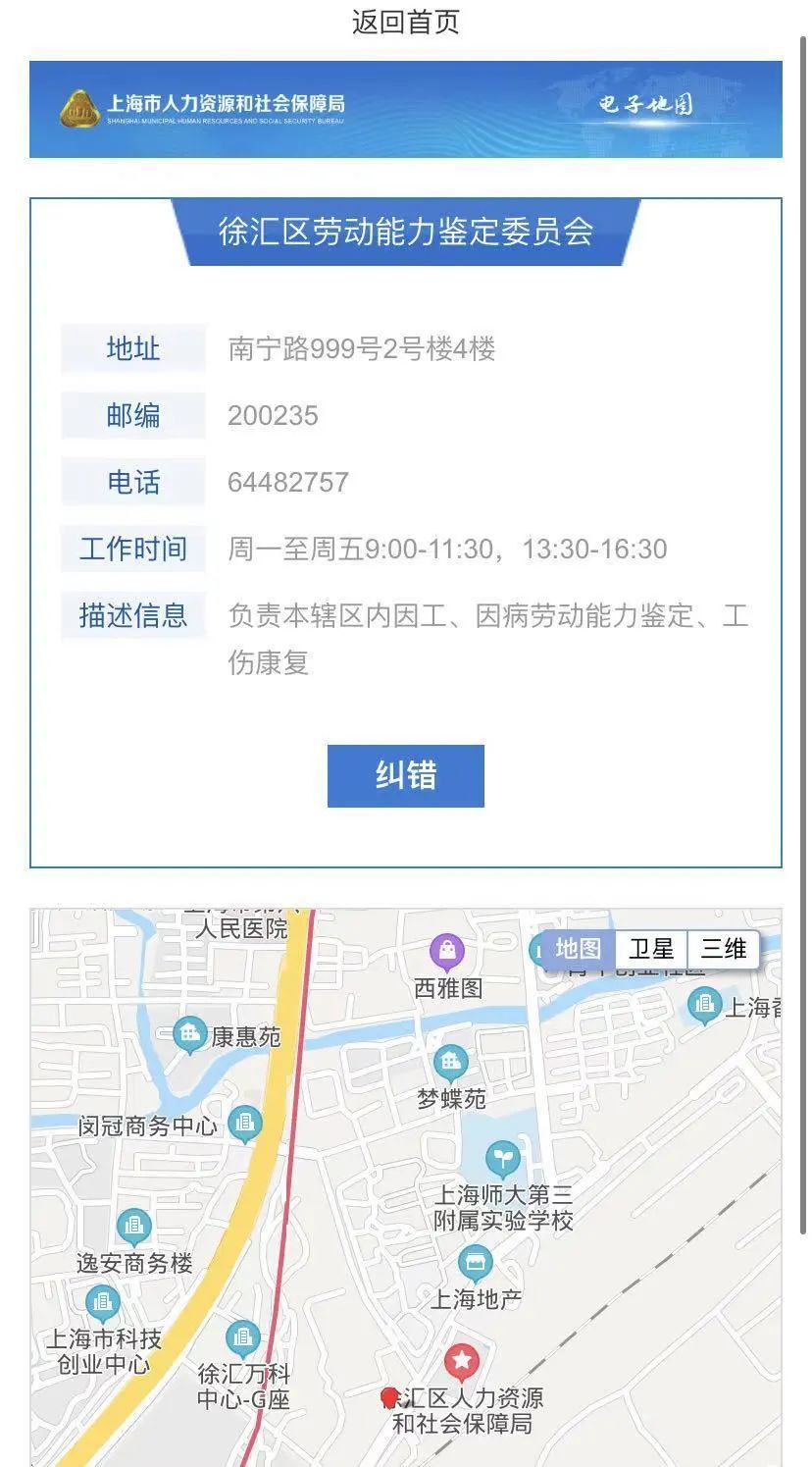Tap the 徐汇区人力资源和社会保障局 star marker
This screenshot has height=1467, width=812.
coord(462,1362)
